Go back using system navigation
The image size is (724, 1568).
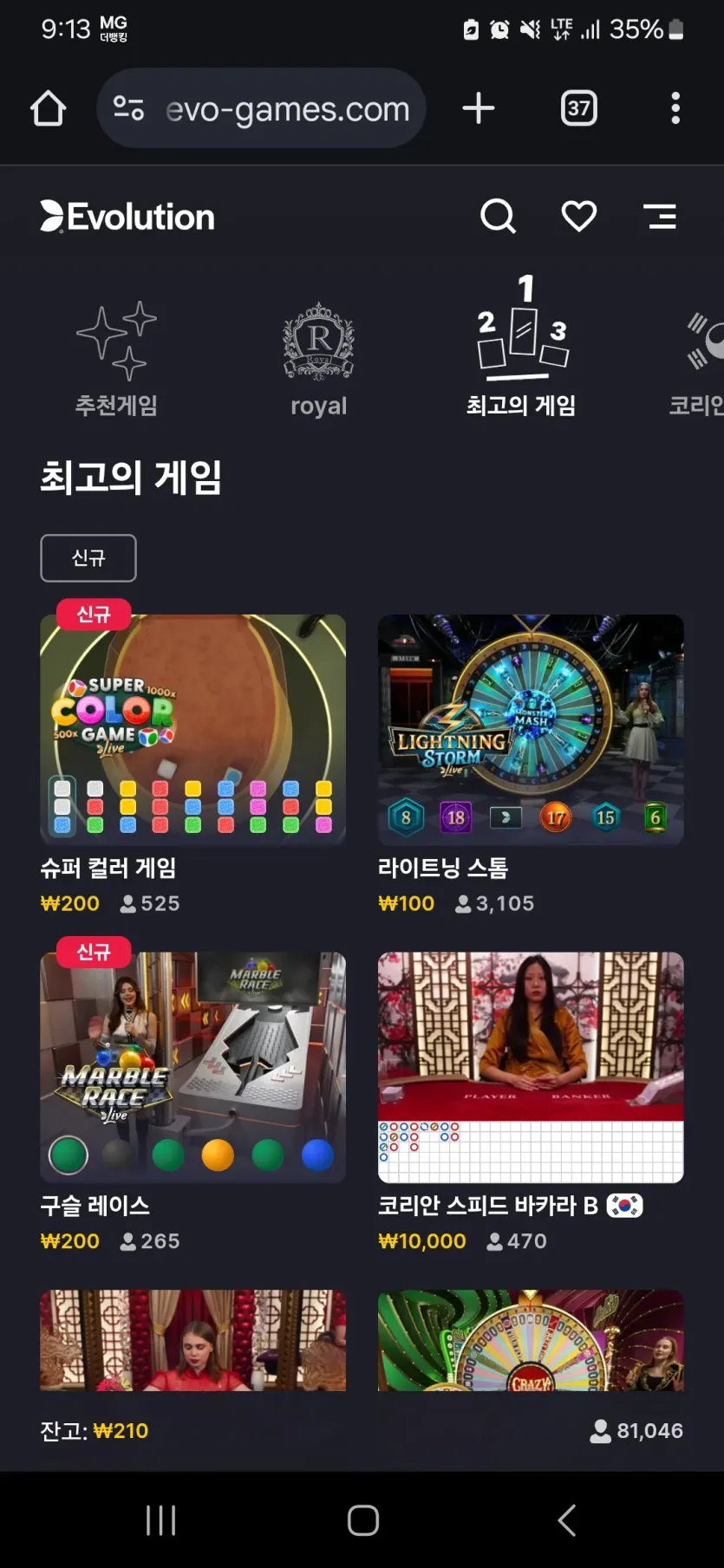566,1519
